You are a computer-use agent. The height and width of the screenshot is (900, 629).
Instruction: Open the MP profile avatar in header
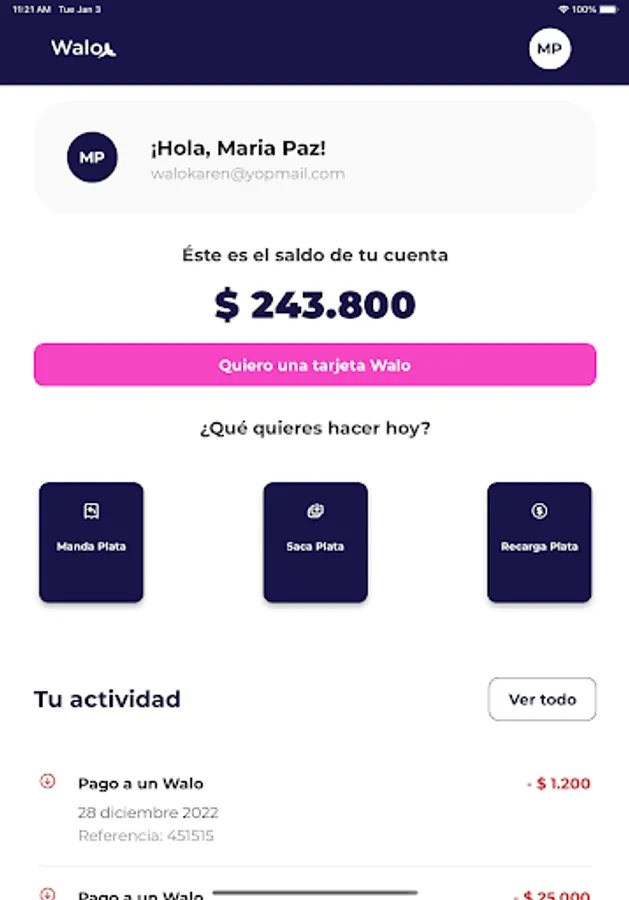(549, 48)
